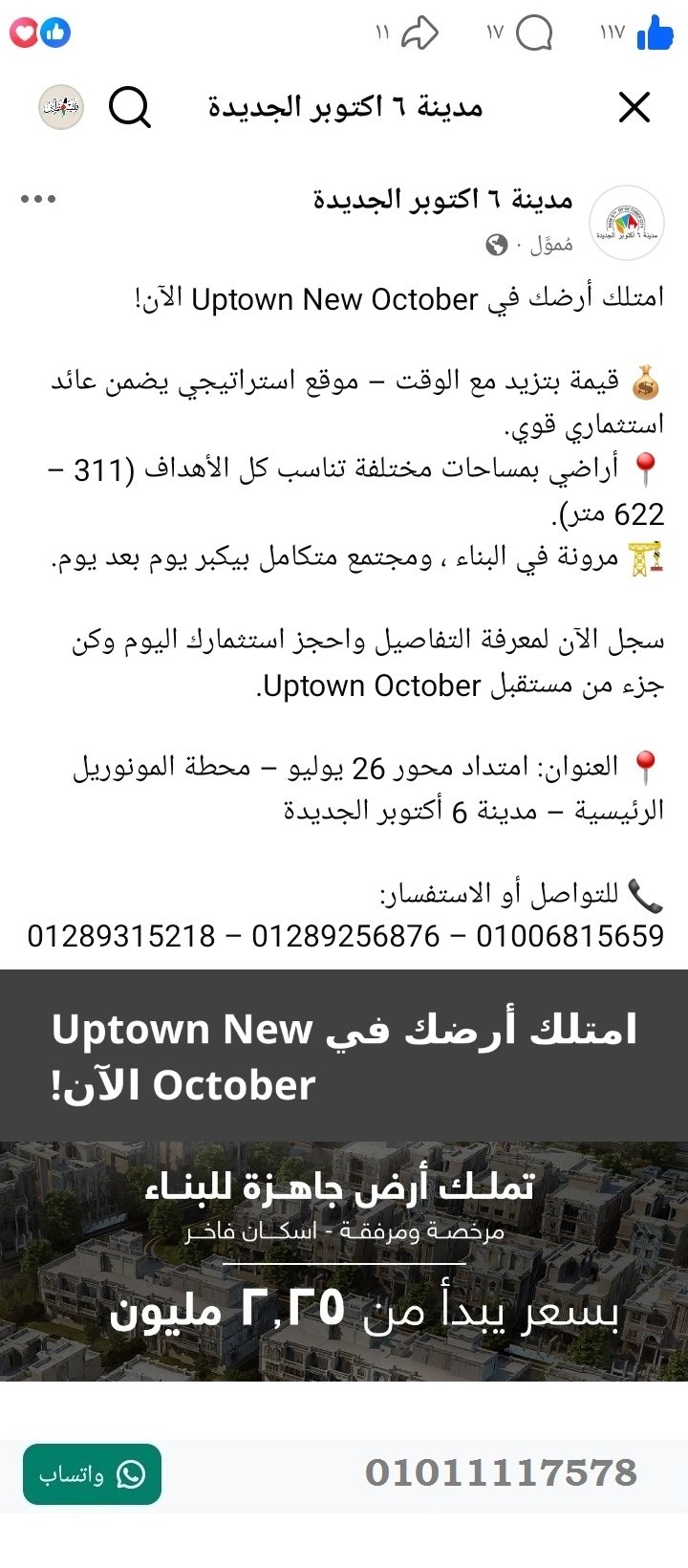Image resolution: width=688 pixels, height=1568 pixels.
Task: Click the globe audience icon beside مُموَّل
Action: [x=494, y=245]
